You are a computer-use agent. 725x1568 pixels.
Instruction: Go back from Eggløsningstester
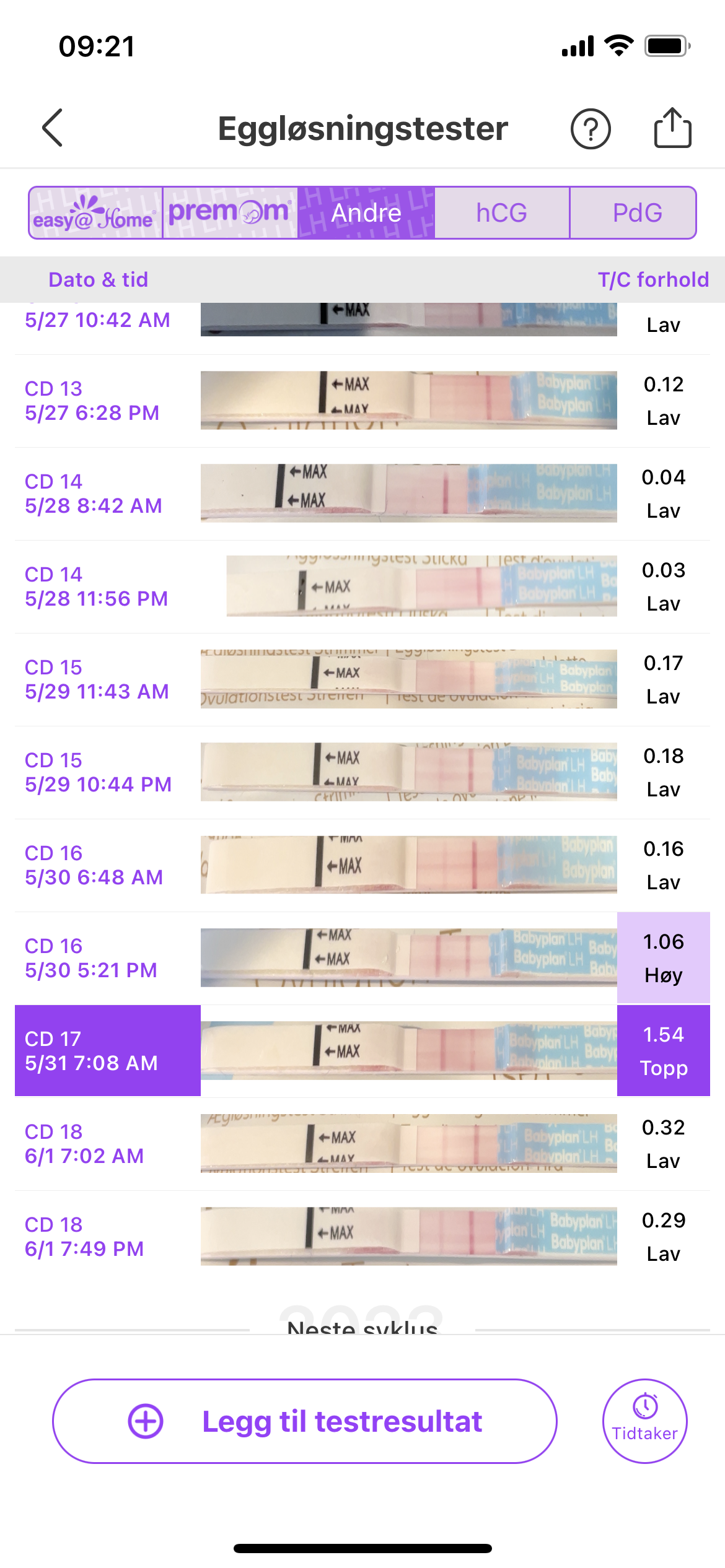(x=53, y=128)
